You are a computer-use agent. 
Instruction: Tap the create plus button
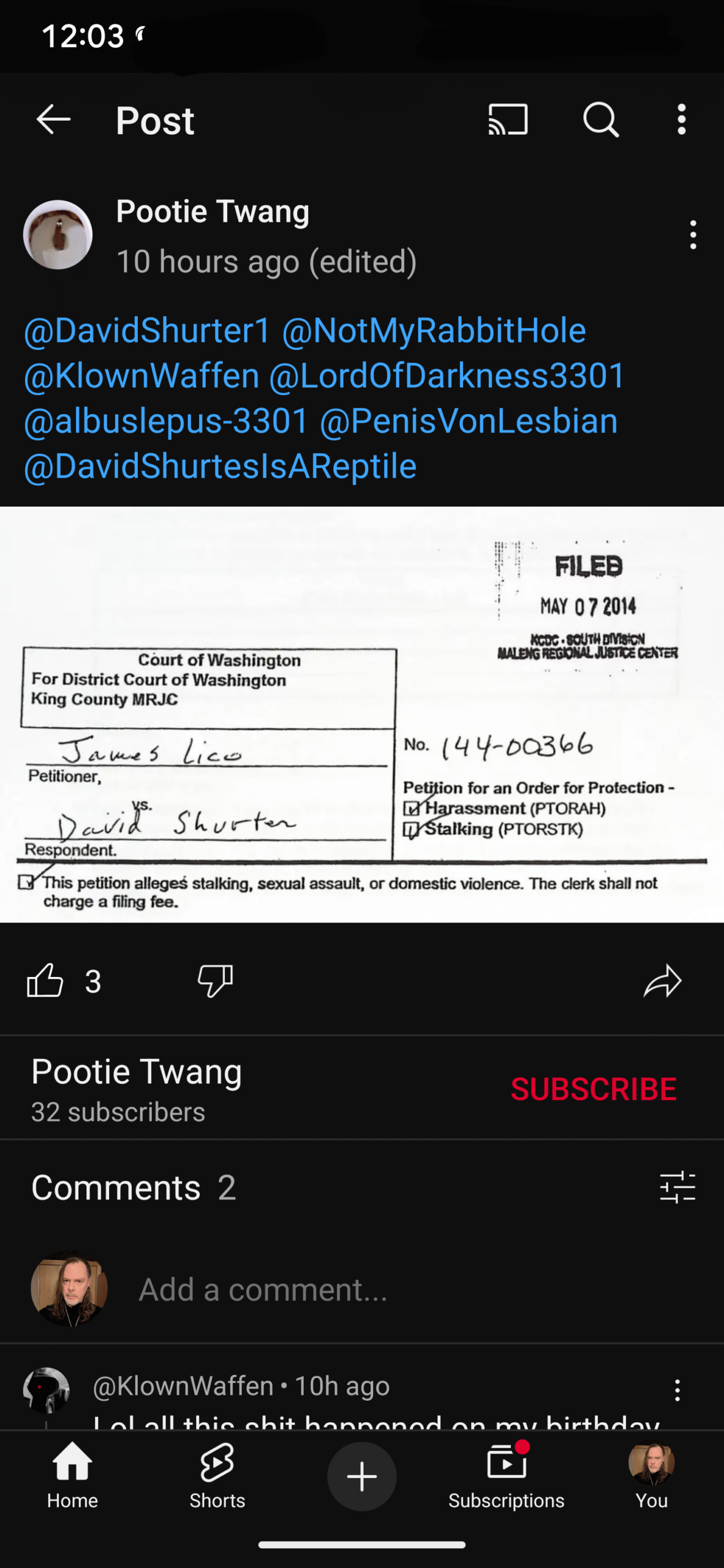coord(362,1476)
